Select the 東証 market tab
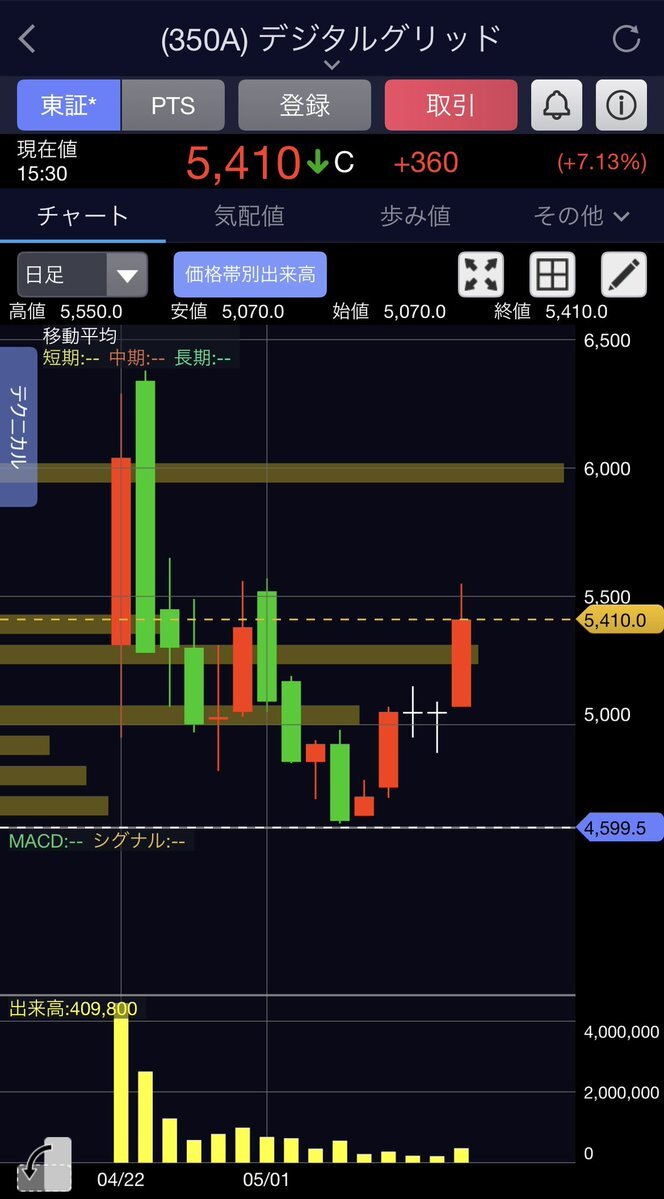 [68, 106]
